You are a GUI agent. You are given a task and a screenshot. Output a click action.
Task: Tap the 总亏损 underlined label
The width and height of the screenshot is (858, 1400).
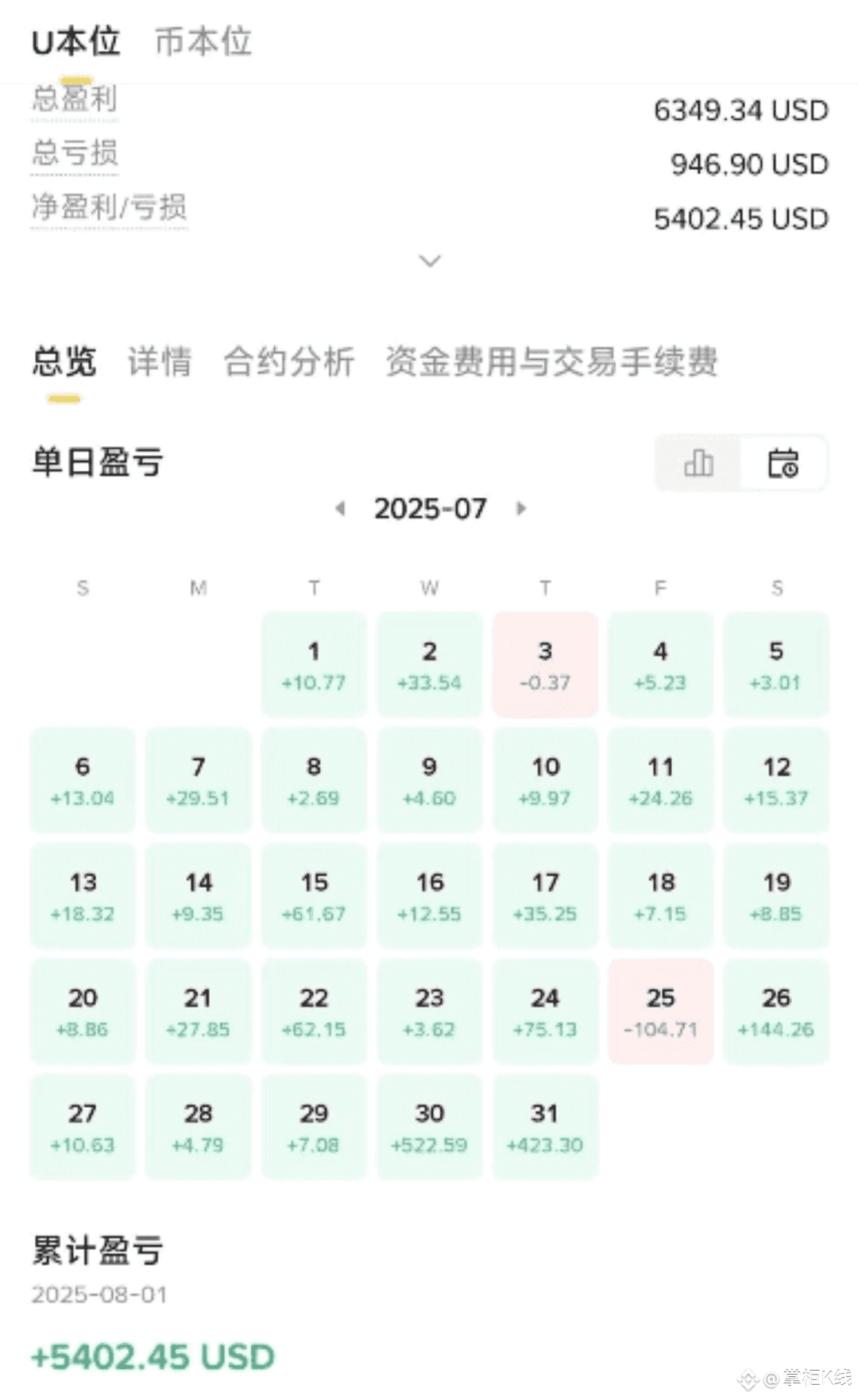75,152
